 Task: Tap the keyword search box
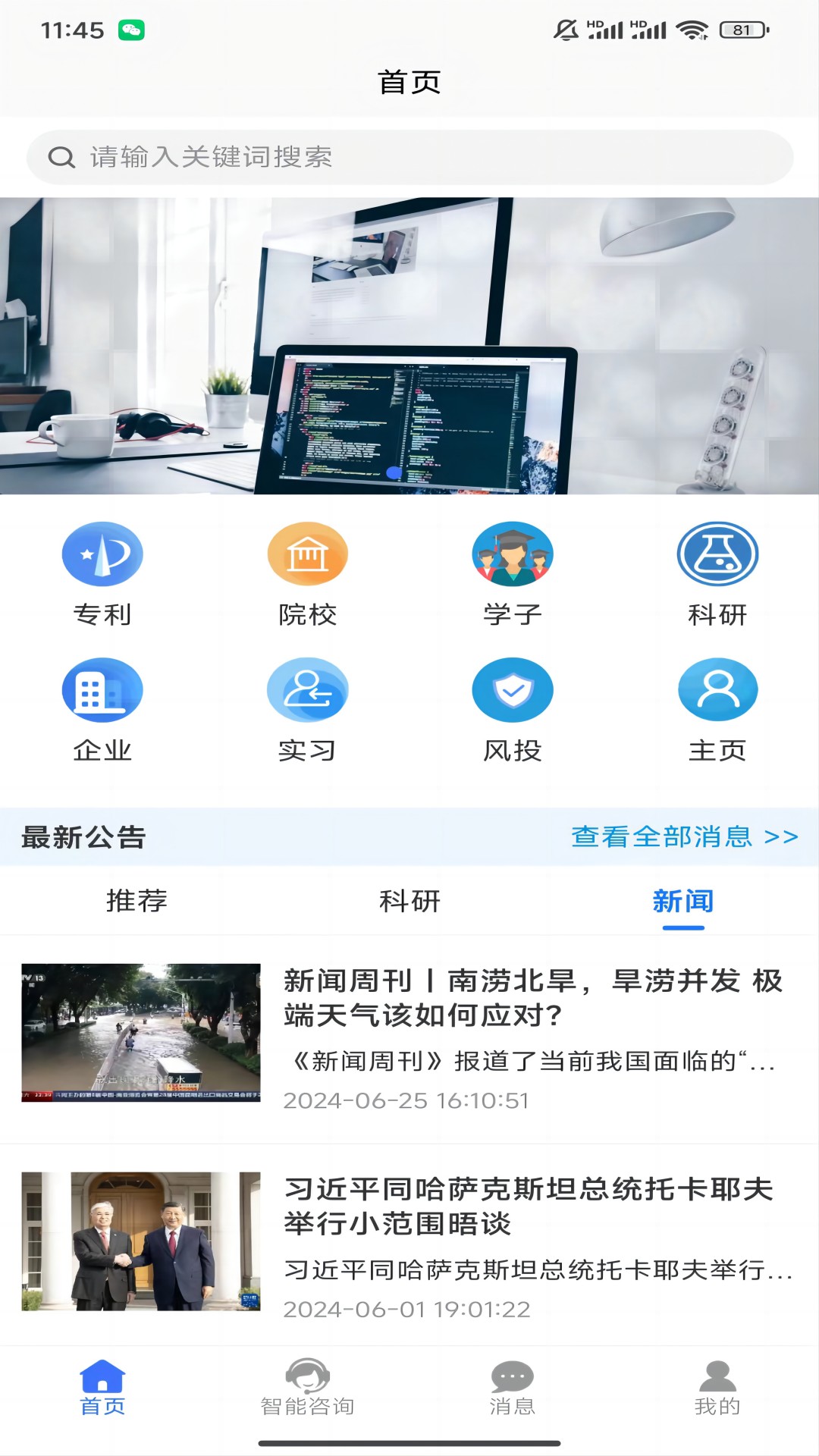coord(409,157)
